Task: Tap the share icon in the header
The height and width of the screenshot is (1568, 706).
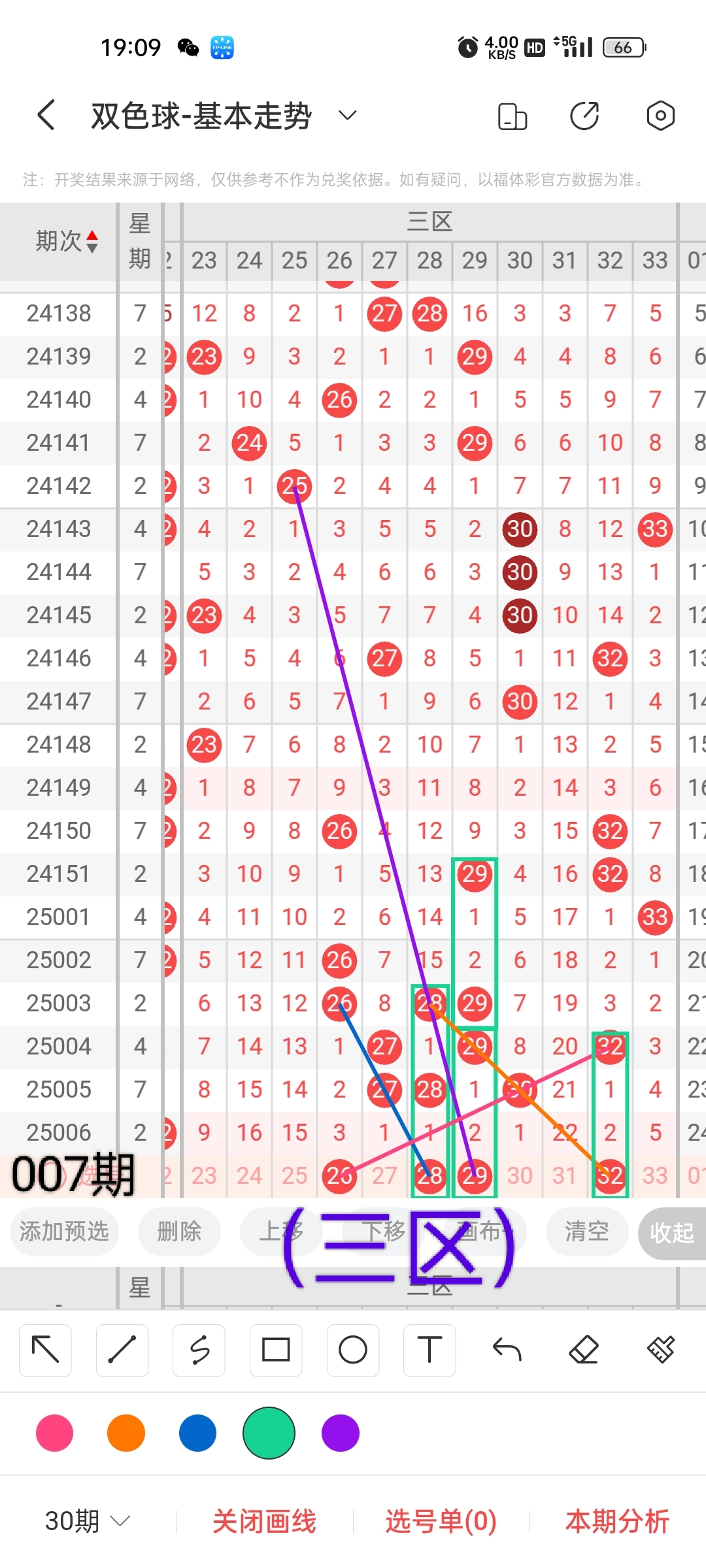Action: click(584, 116)
